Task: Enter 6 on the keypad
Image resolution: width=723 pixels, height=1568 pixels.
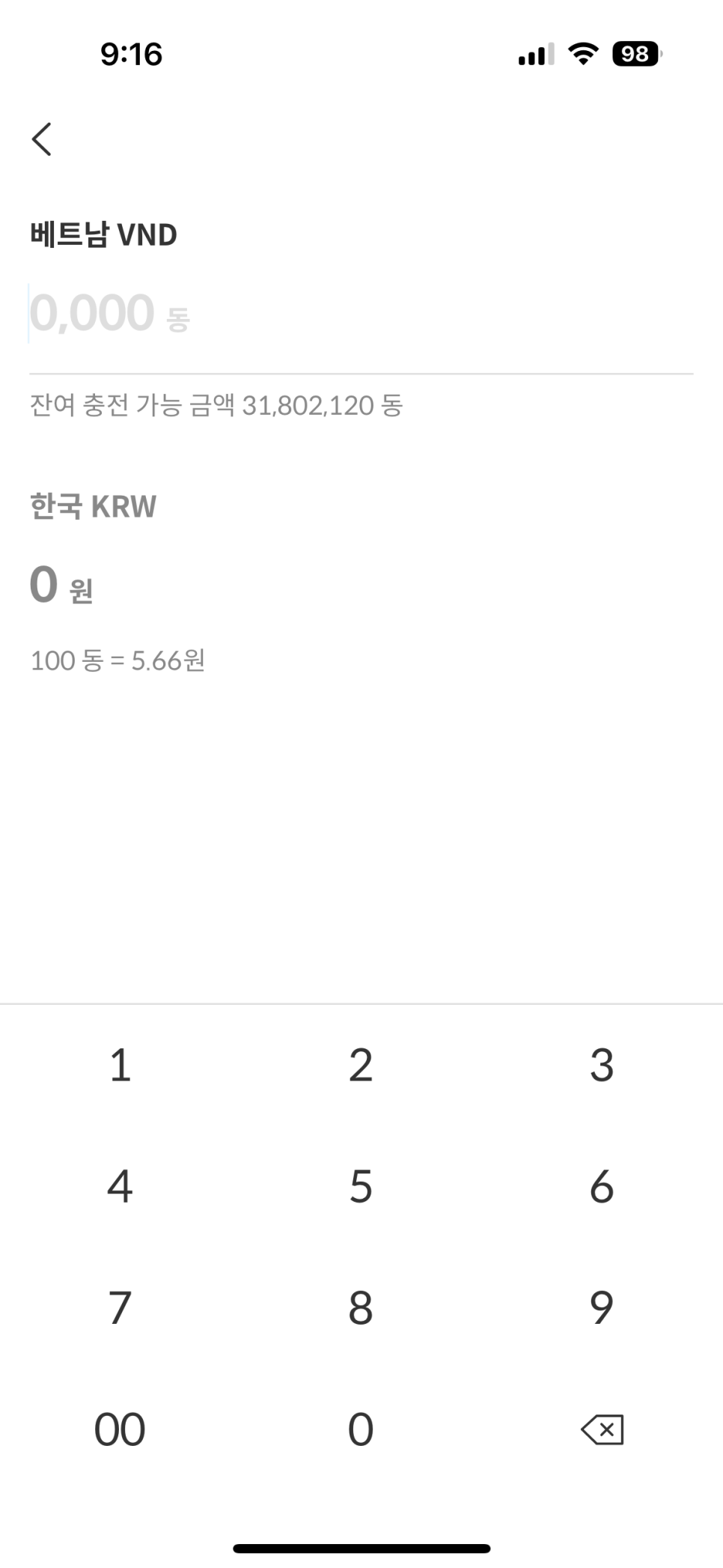Action: pos(602,1187)
